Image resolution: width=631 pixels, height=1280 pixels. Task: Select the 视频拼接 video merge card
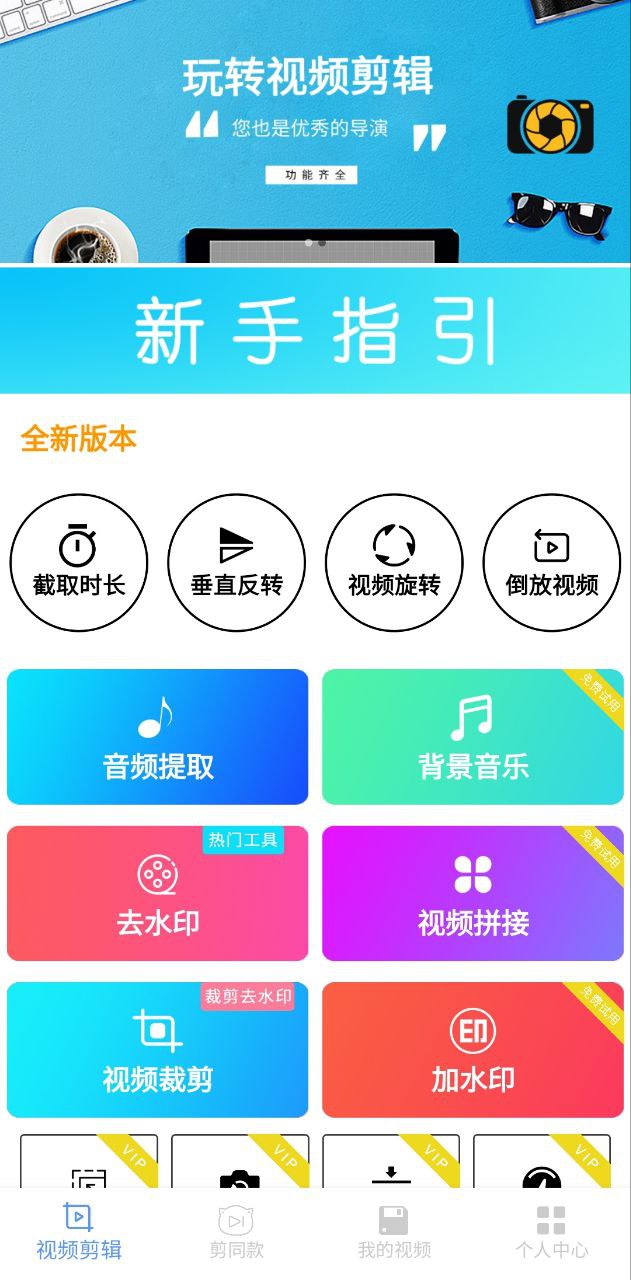(x=473, y=893)
